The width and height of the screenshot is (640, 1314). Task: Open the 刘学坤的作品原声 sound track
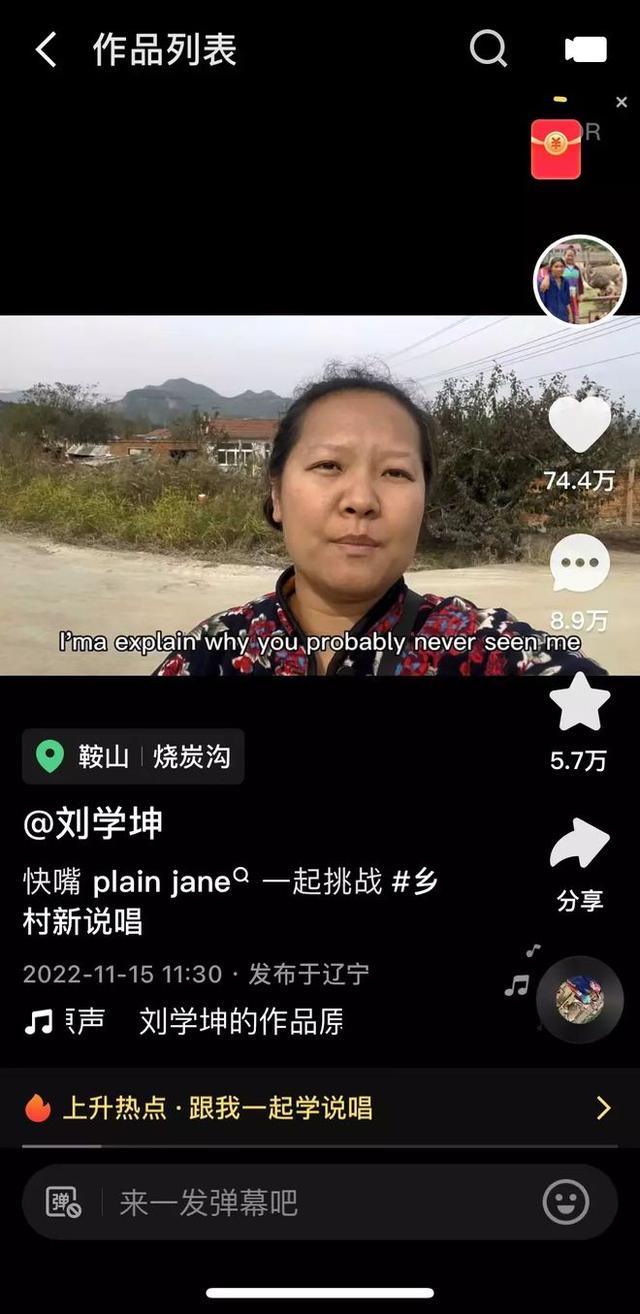click(x=240, y=1021)
